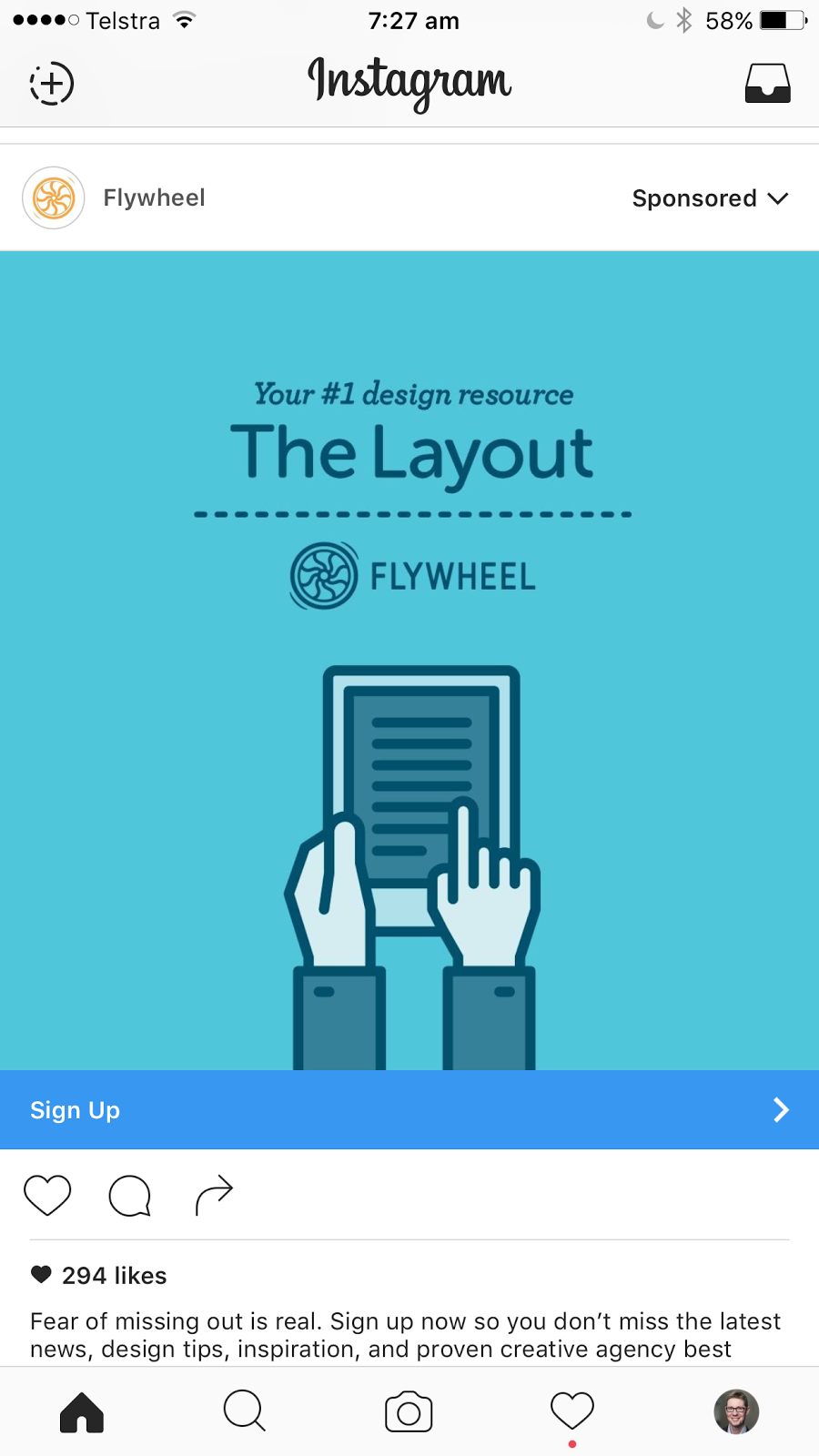Open Flywheel's profile avatar
The image size is (819, 1456).
click(54, 197)
